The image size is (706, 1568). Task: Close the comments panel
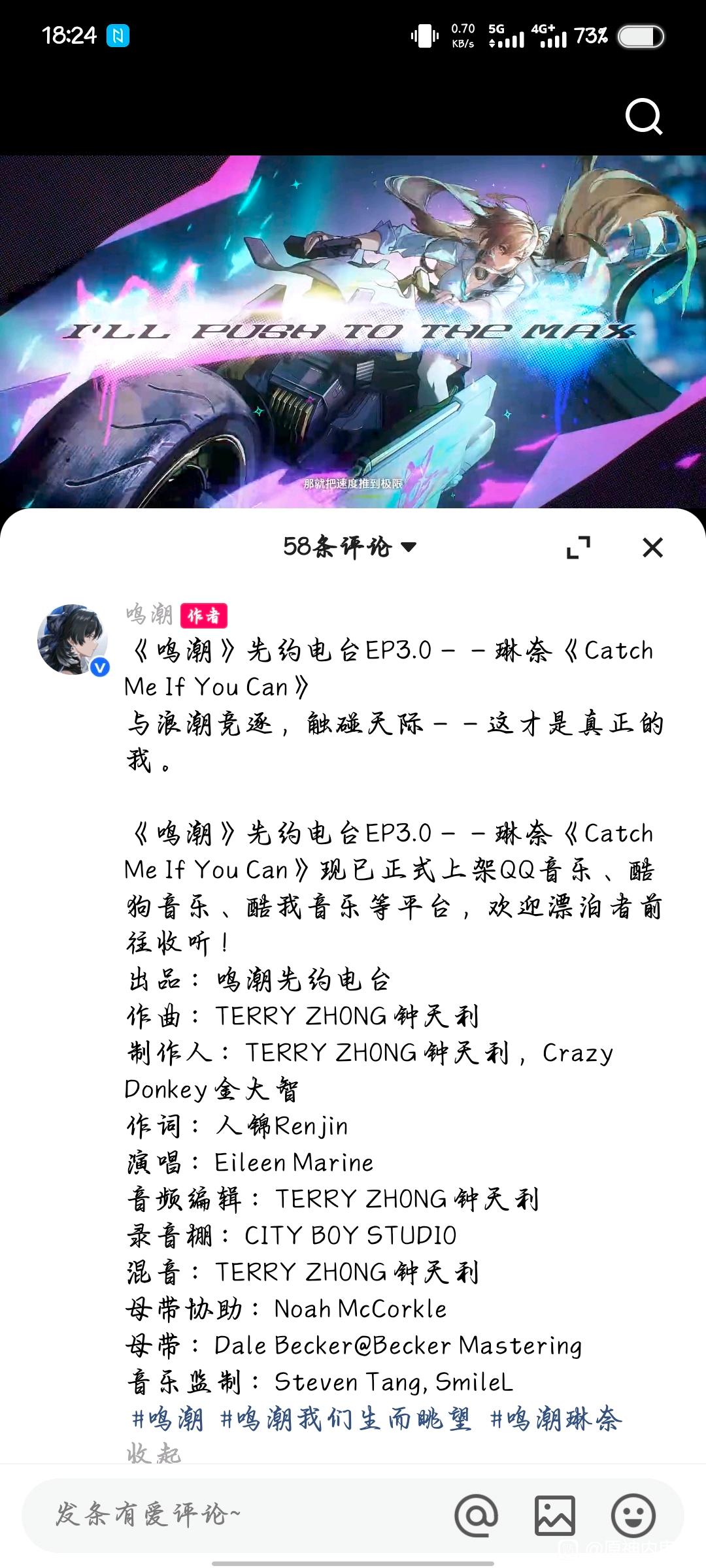(x=652, y=547)
